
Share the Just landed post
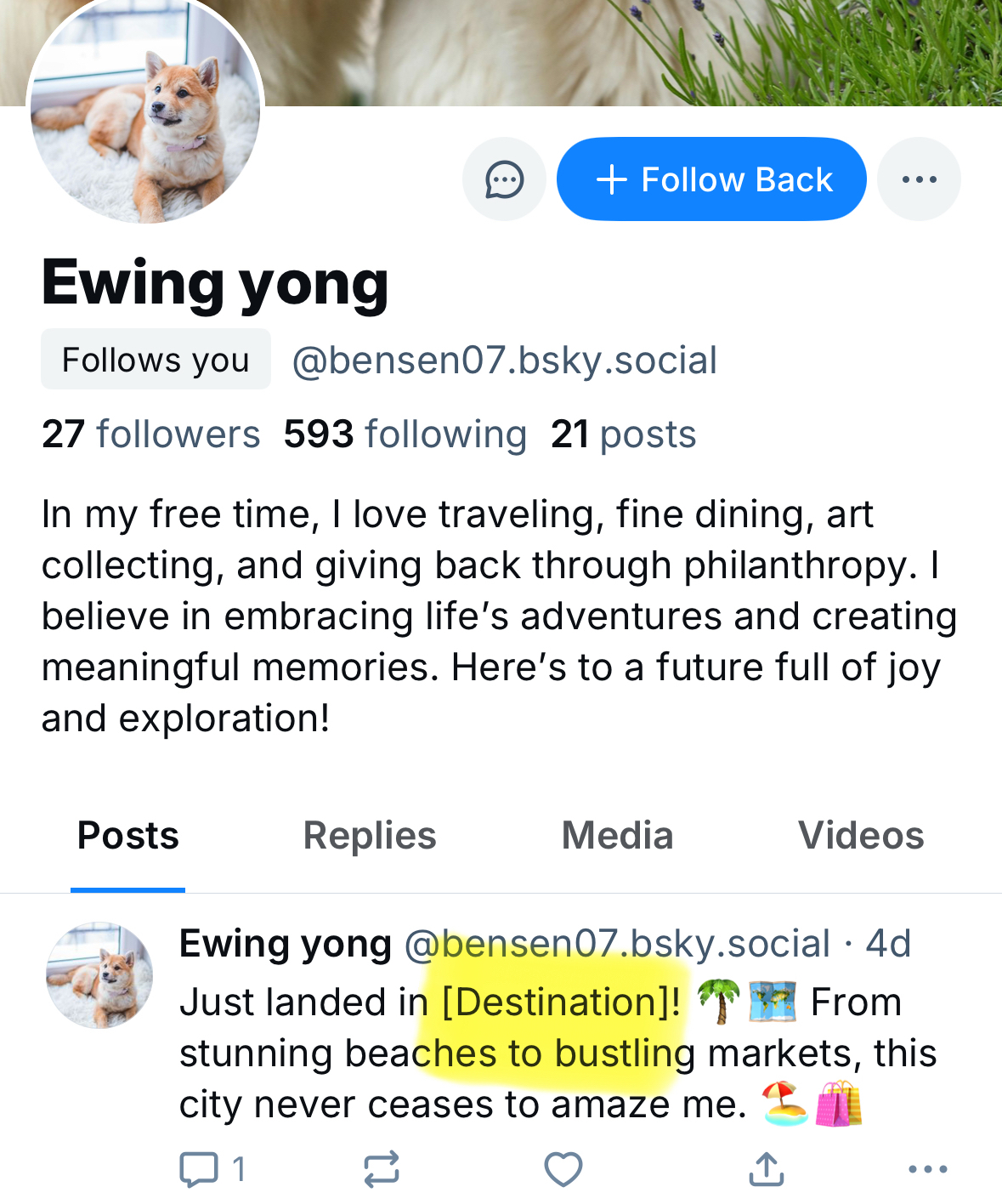tap(766, 1169)
